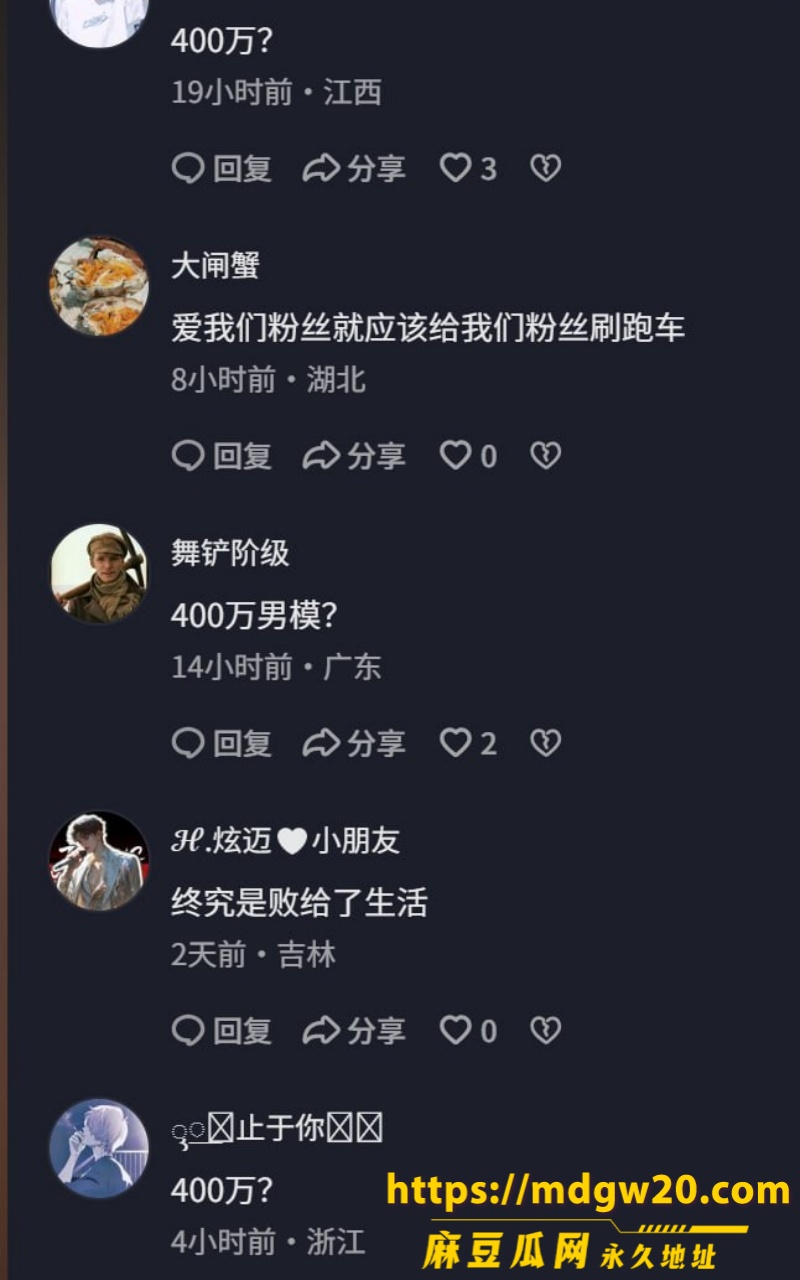Like the 终究是败给了生活 comment
The height and width of the screenshot is (1280, 800).
(x=468, y=1030)
